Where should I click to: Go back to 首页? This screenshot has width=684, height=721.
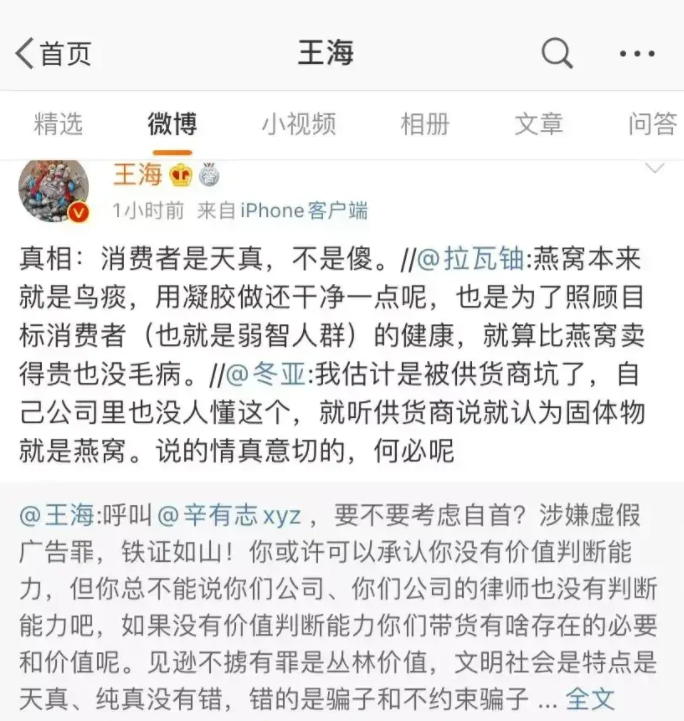(52, 53)
